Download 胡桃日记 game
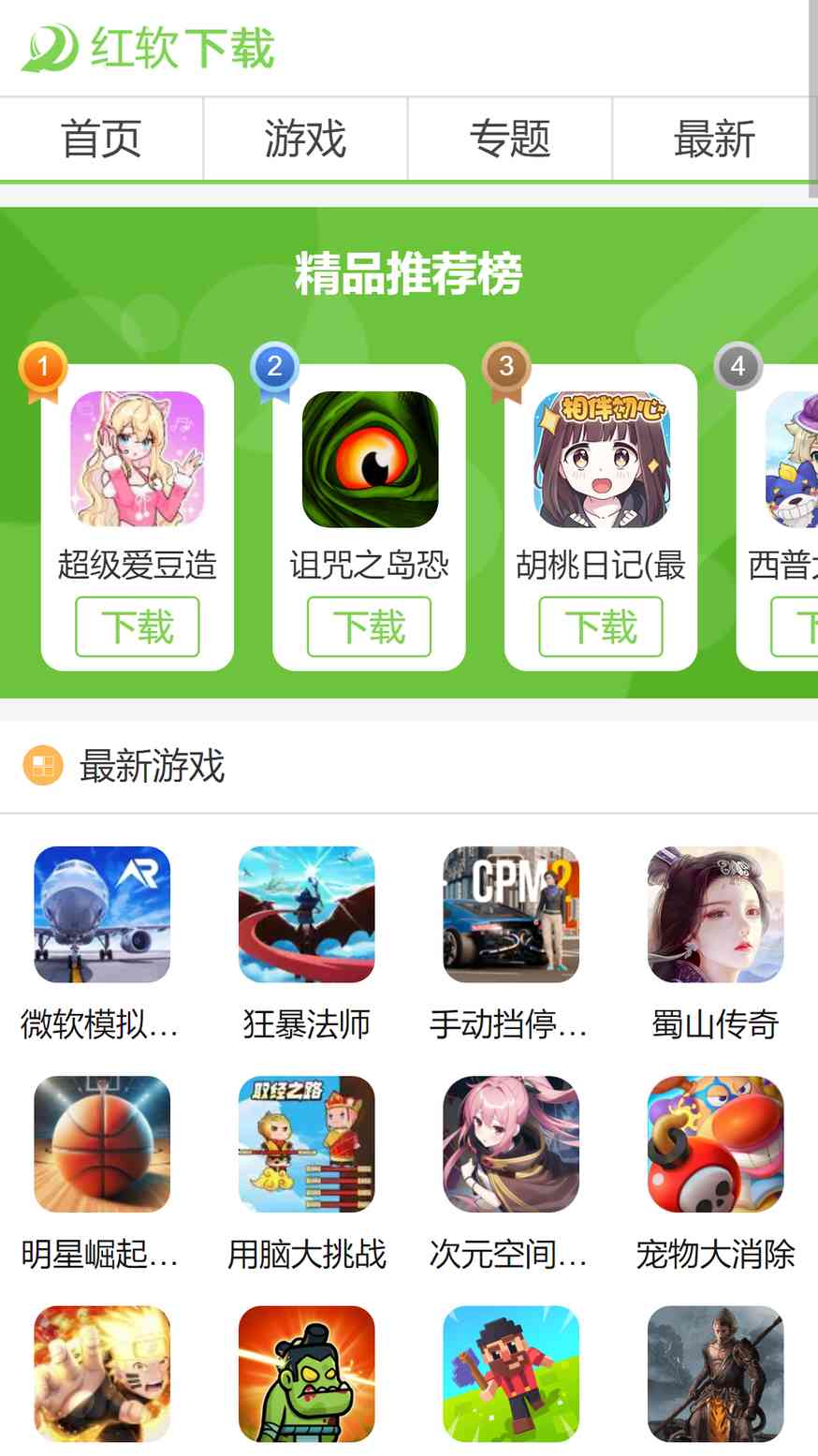Viewport: 818px width, 1456px height. coord(601,626)
